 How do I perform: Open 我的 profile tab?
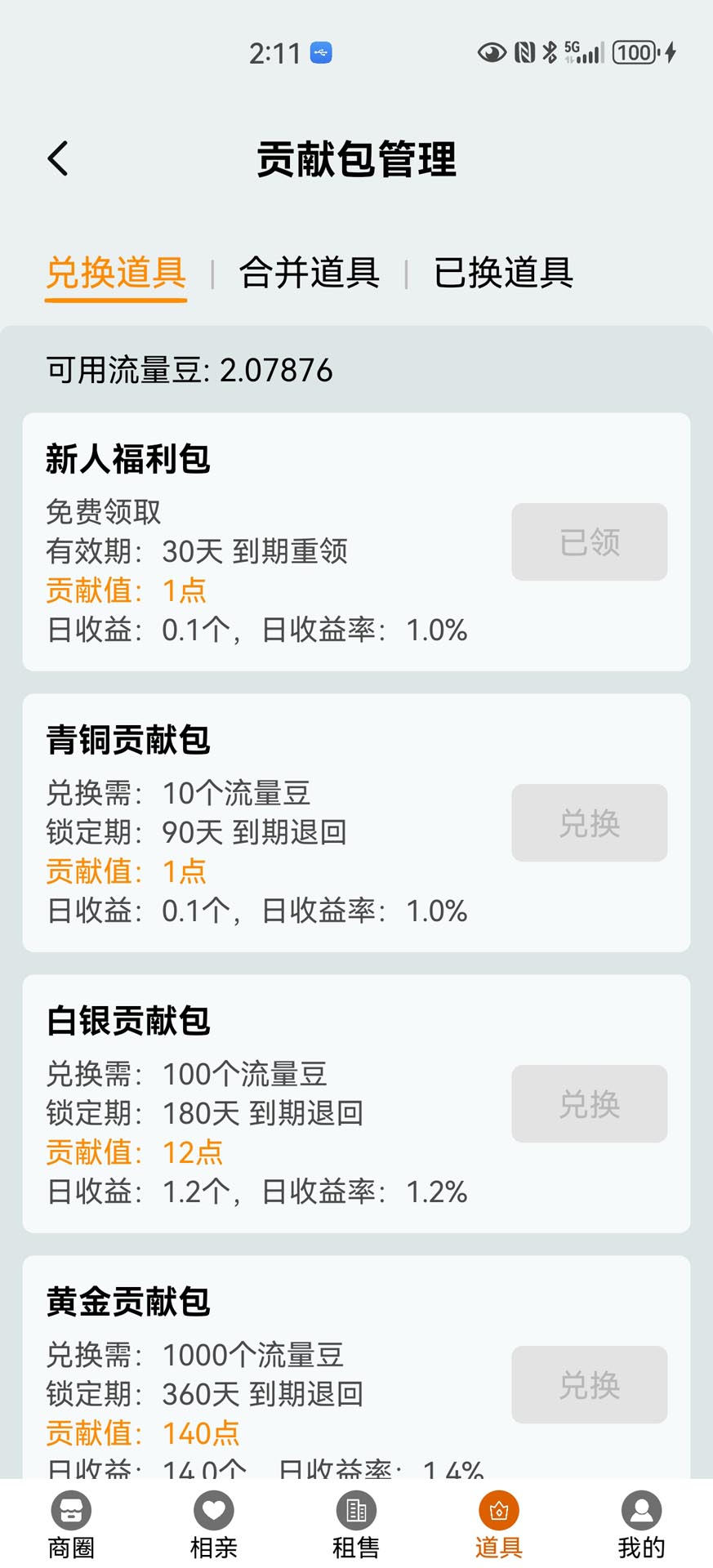coord(641,1524)
